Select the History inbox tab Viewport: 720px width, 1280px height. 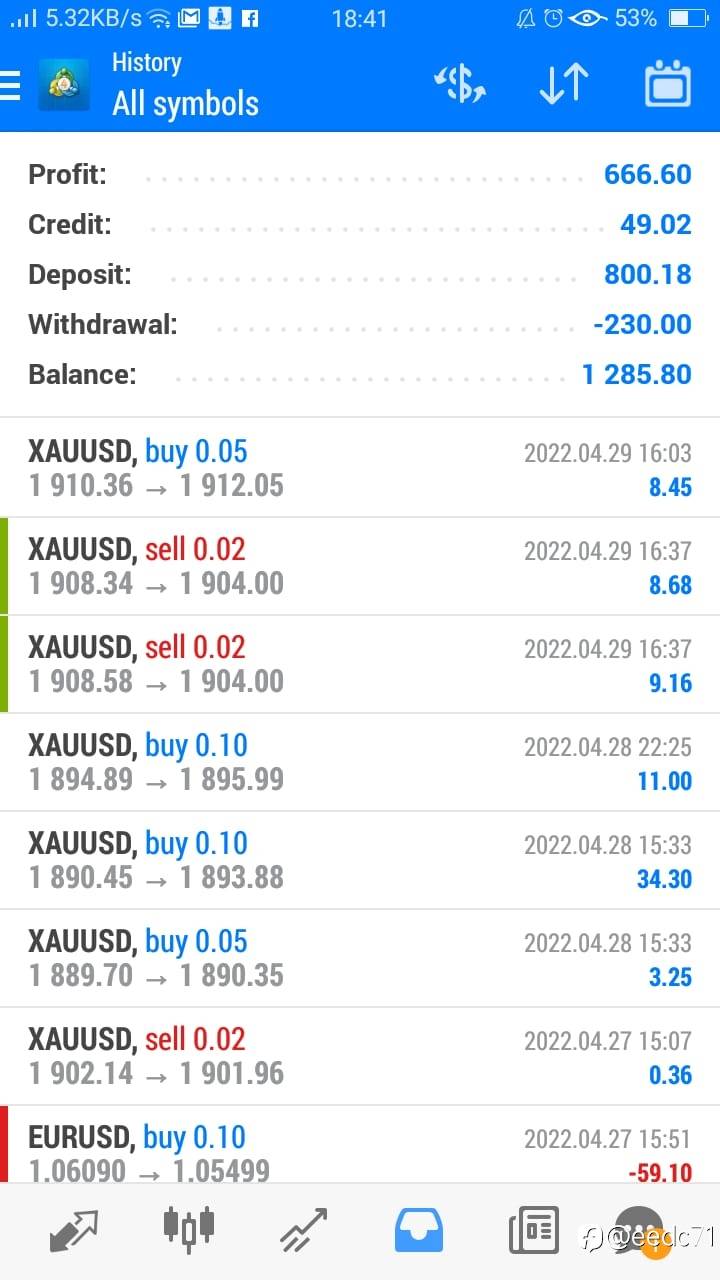pyautogui.click(x=419, y=1231)
